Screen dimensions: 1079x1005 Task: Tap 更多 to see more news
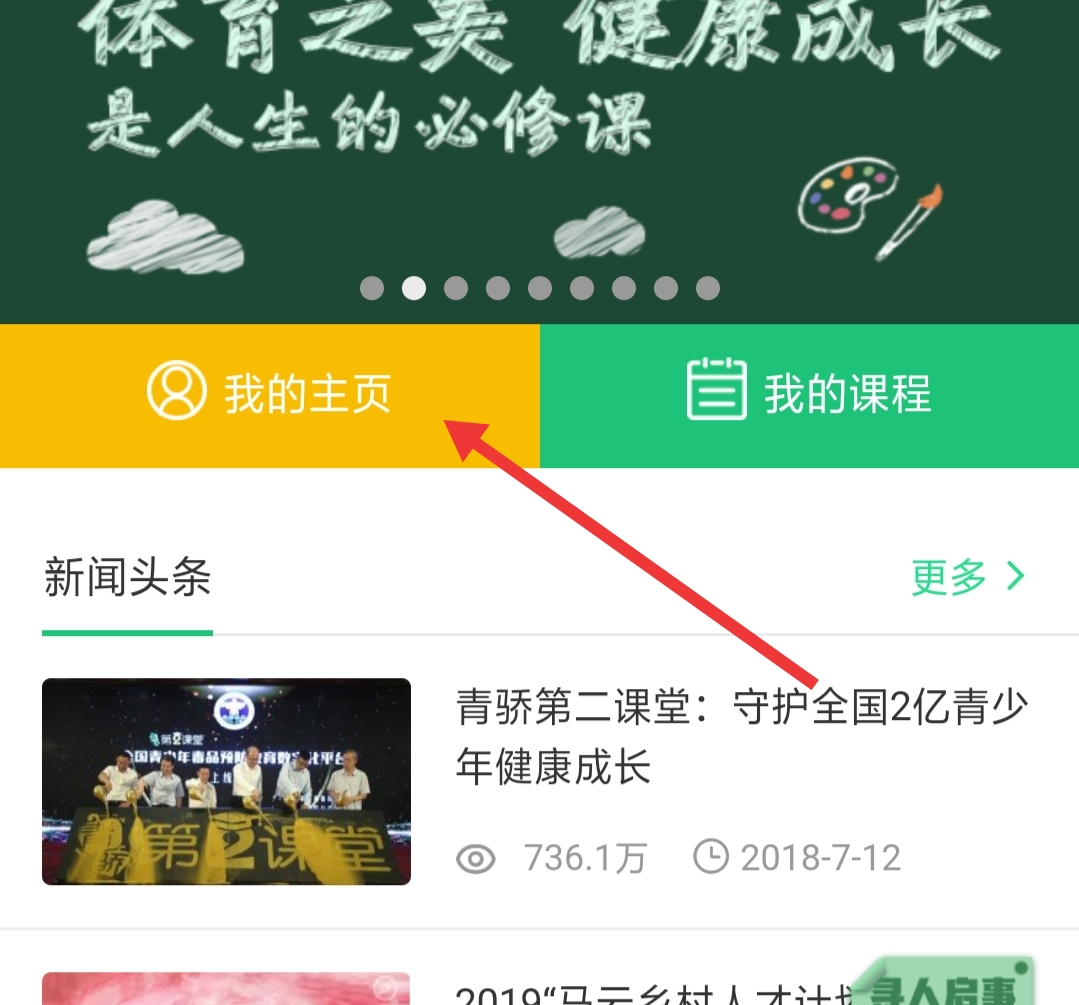click(967, 577)
